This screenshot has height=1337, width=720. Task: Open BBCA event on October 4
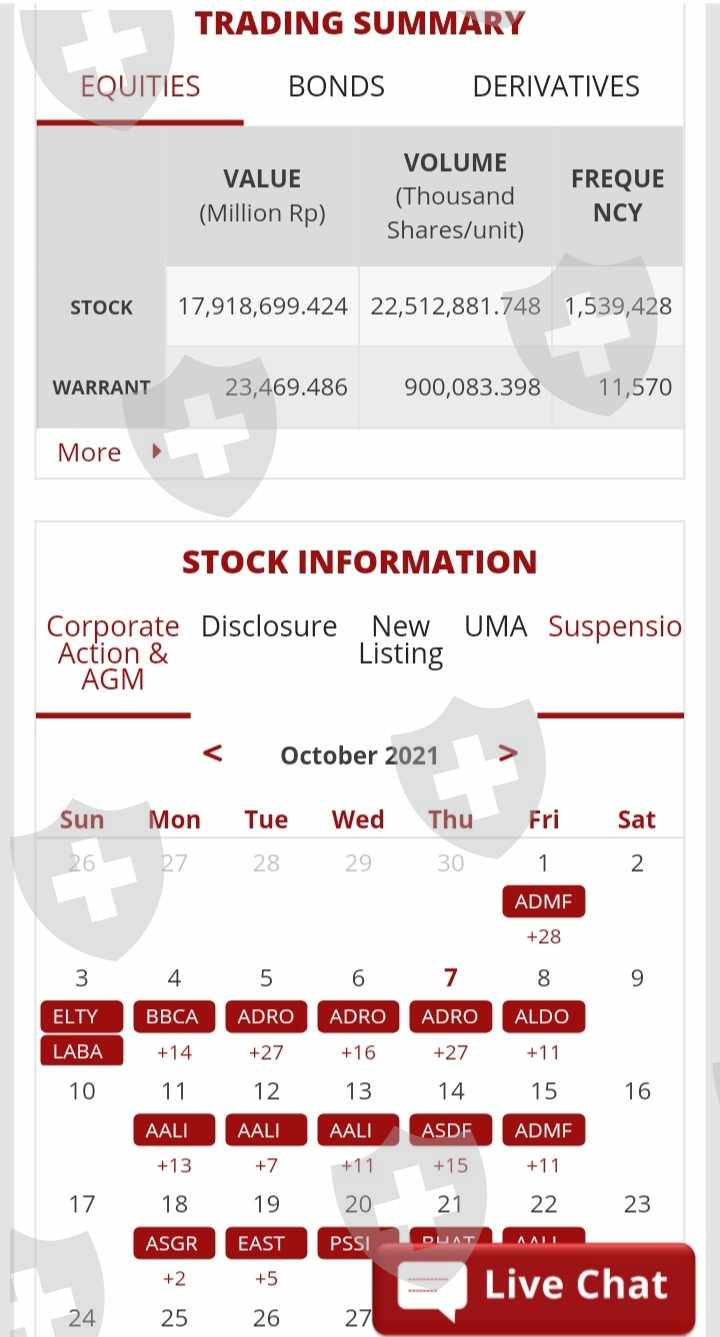[173, 1017]
